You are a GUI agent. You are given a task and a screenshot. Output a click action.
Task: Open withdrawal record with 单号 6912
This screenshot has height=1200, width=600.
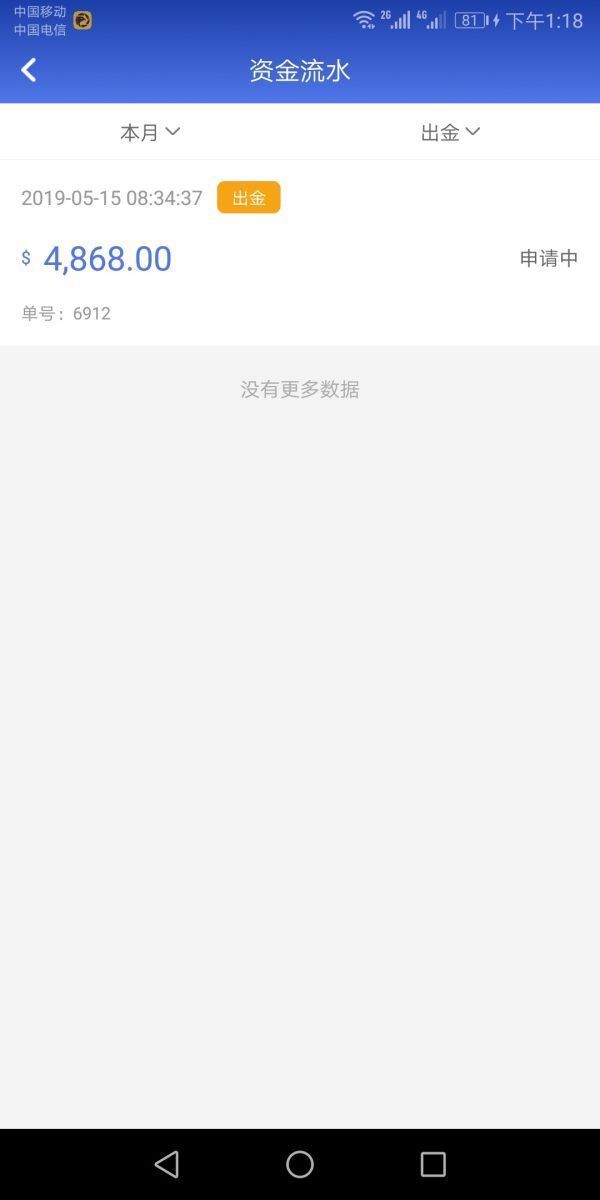click(300, 254)
